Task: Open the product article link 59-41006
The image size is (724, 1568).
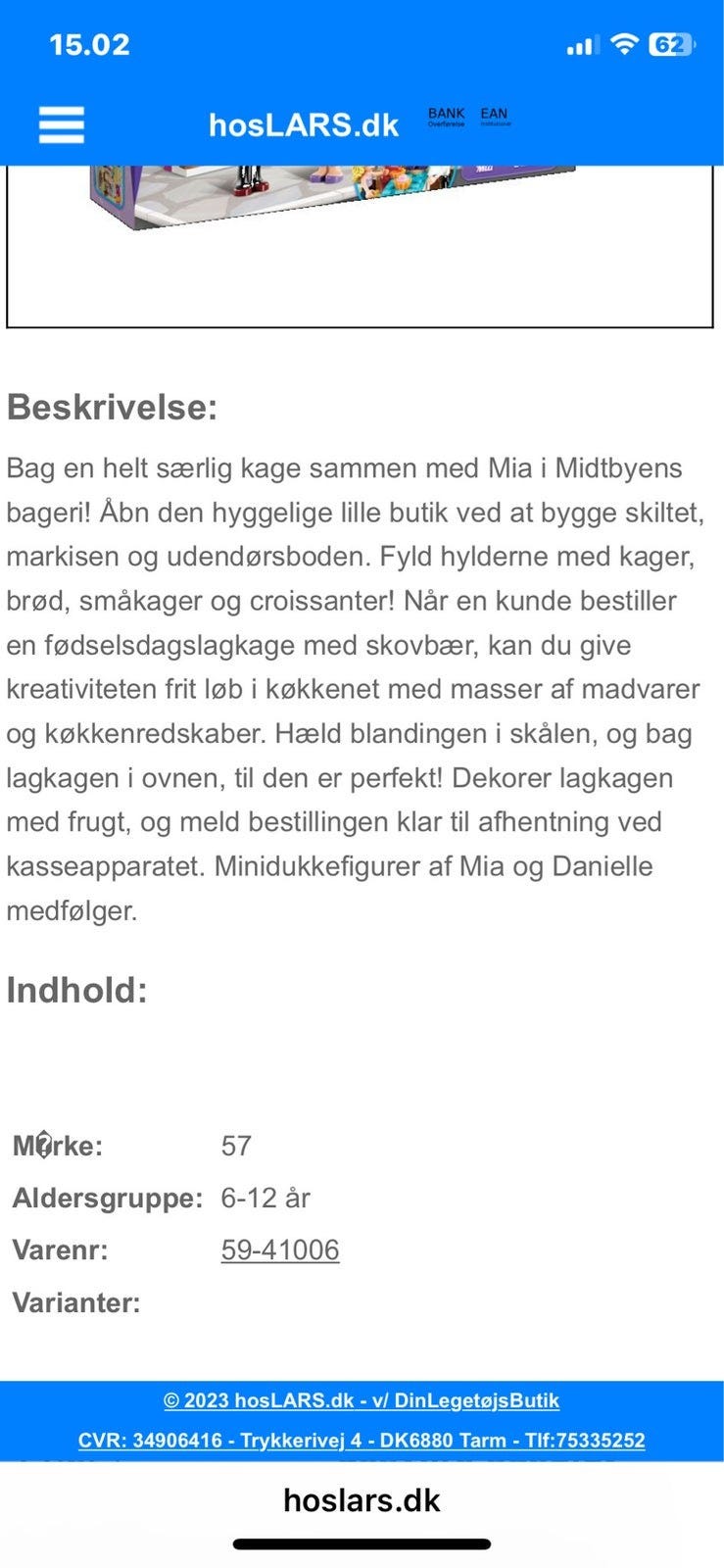Action: coord(279,1249)
